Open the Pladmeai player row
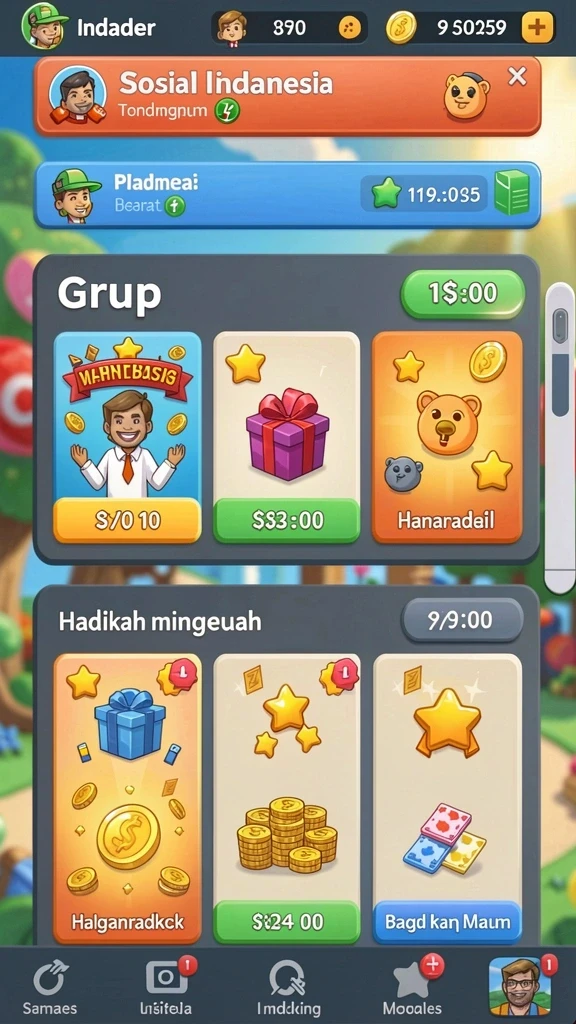 [287, 195]
